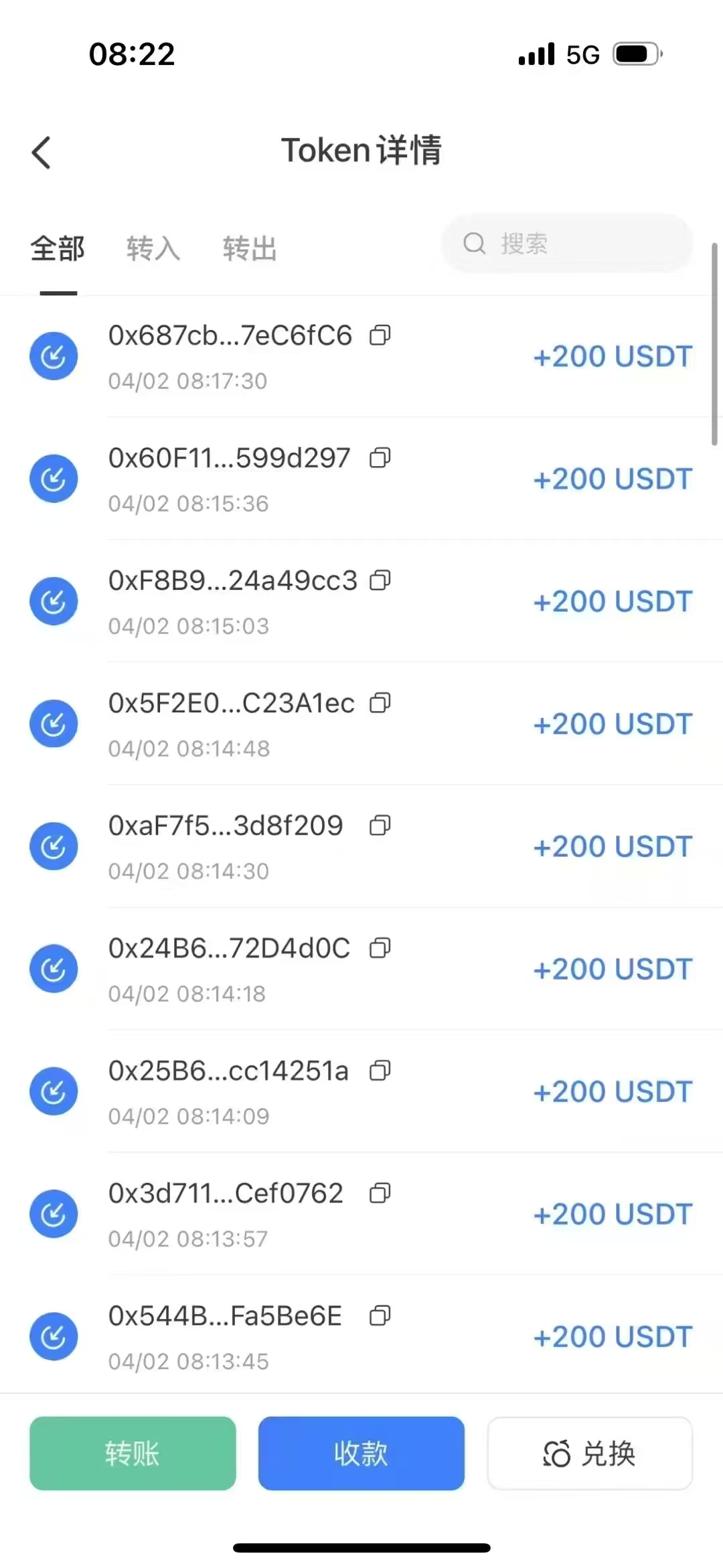This screenshot has height=1568, width=723.
Task: Switch to the 转入 tab
Action: point(153,248)
